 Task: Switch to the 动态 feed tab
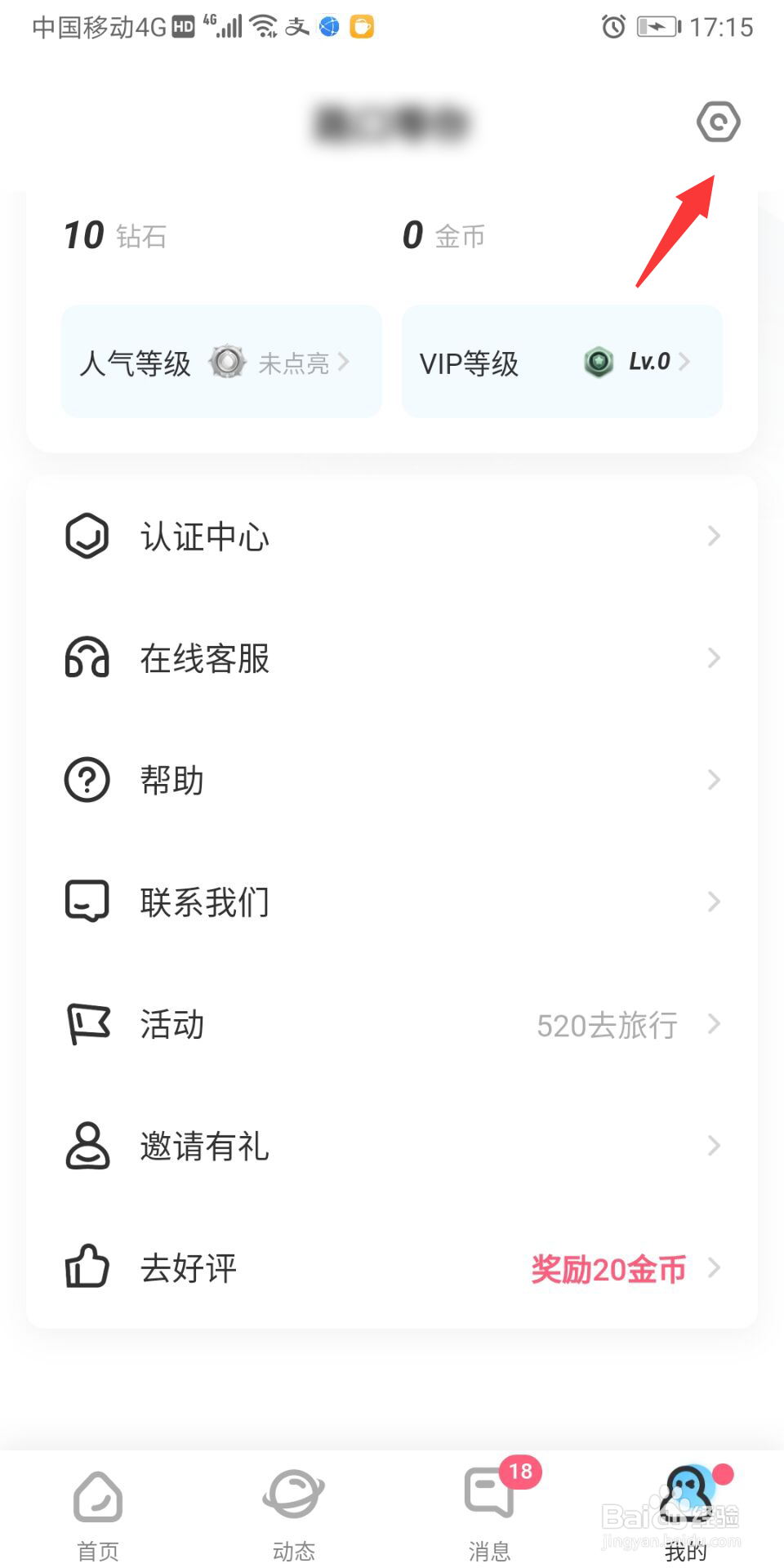click(294, 1515)
